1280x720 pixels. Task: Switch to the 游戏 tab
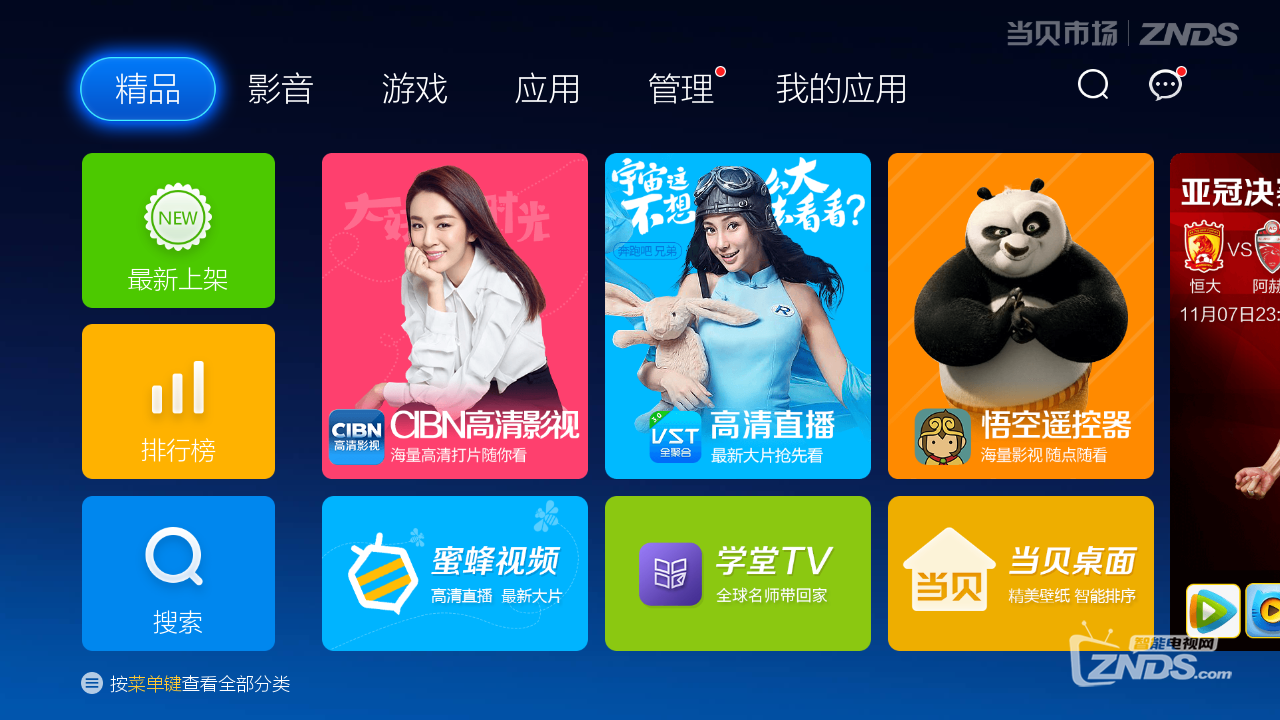414,89
